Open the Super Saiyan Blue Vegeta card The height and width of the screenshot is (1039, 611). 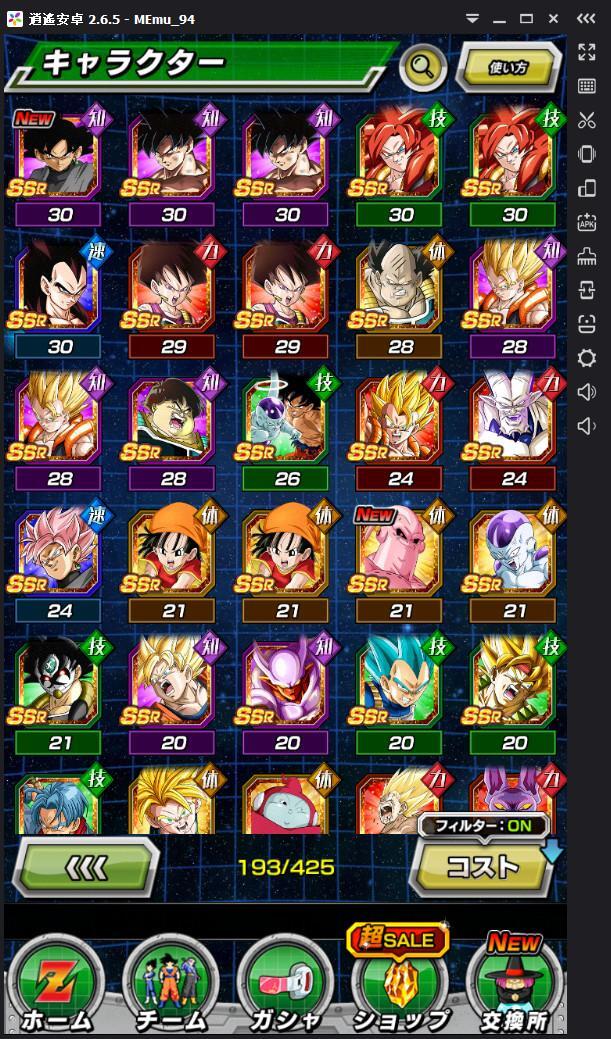tap(400, 686)
